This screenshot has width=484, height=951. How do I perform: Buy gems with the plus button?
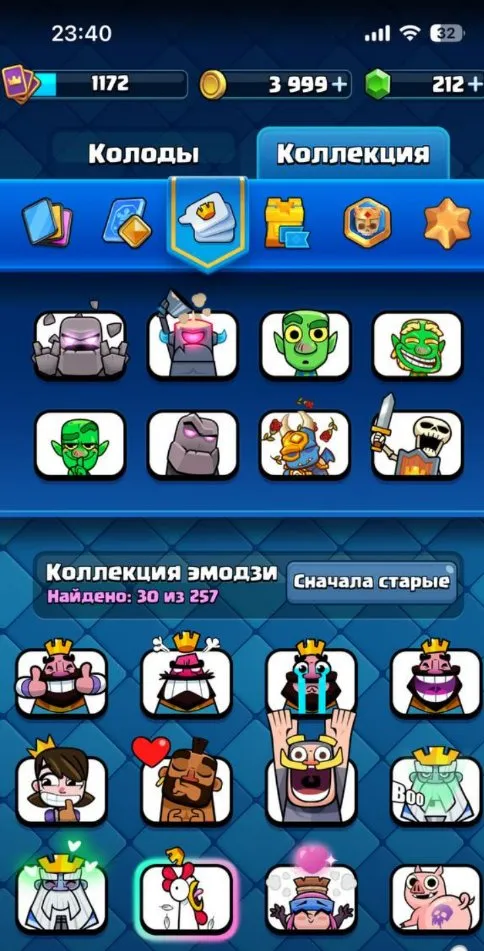[x=475, y=84]
